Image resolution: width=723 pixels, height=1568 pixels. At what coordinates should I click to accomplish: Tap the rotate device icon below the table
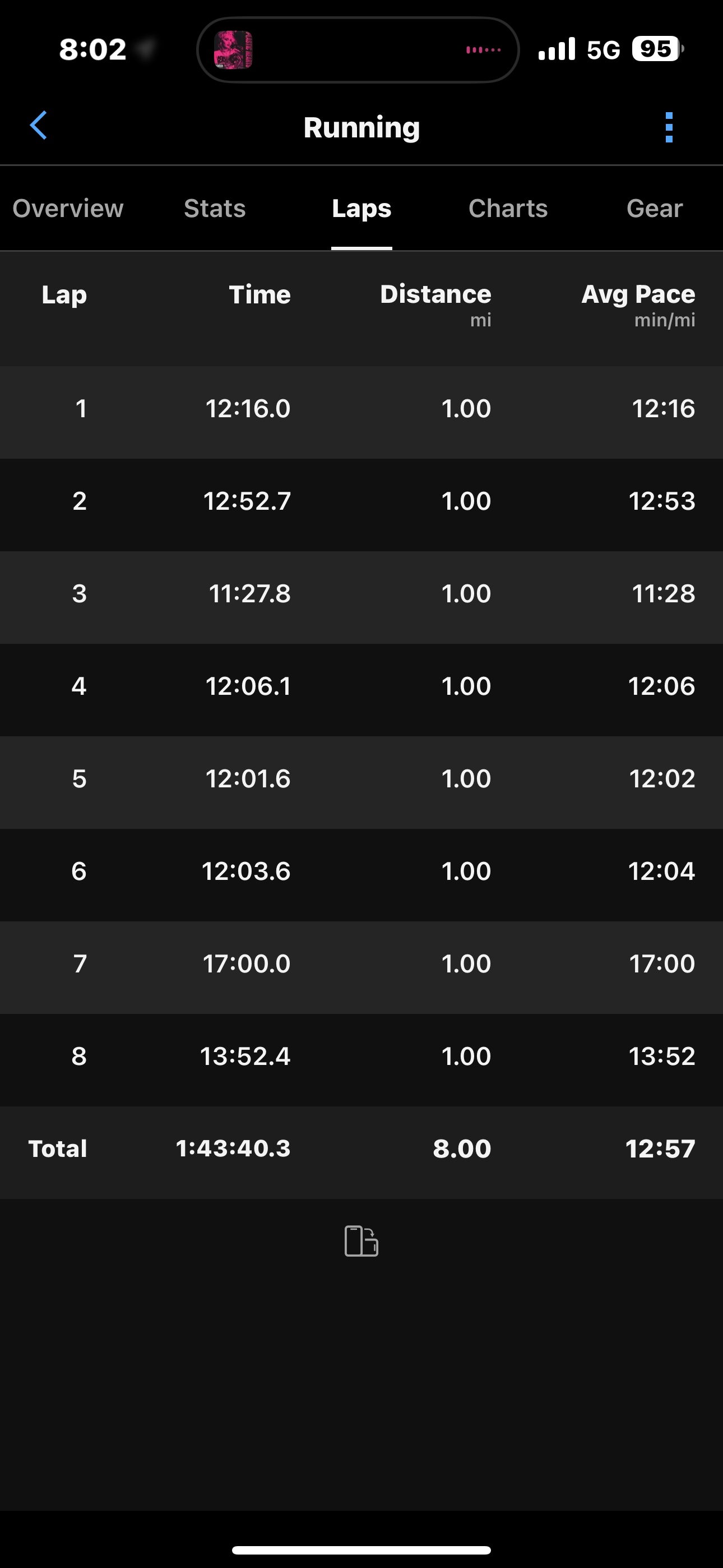coord(361,1241)
